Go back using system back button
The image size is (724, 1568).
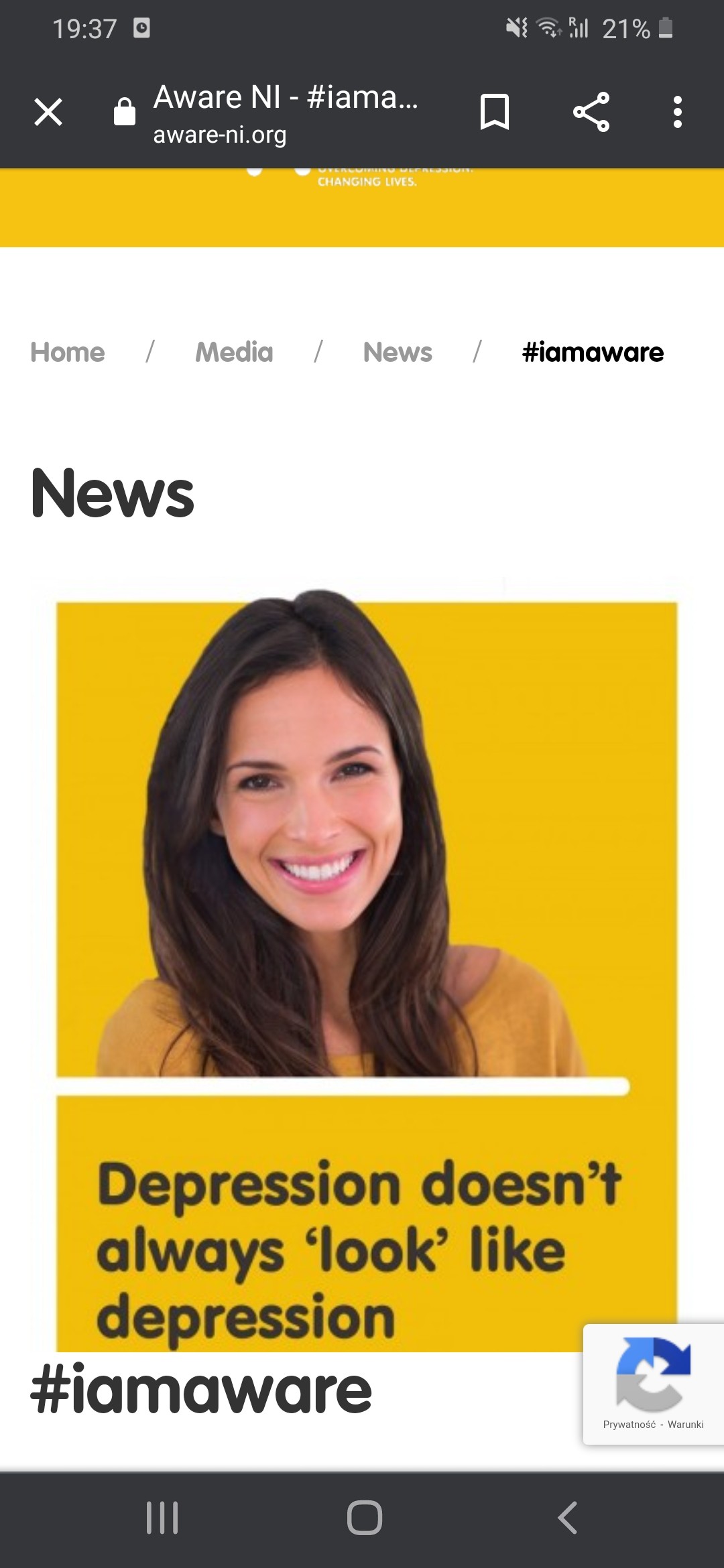[567, 1518]
